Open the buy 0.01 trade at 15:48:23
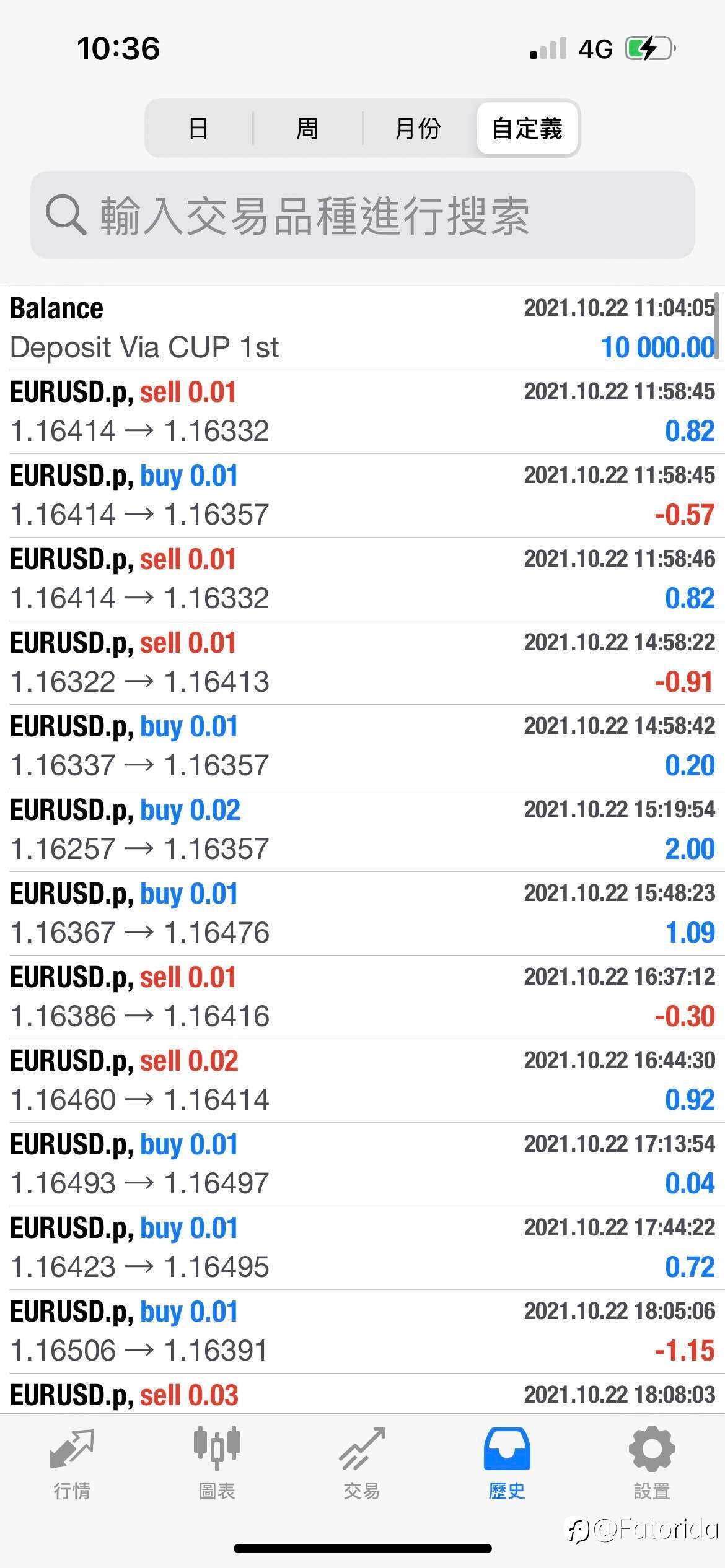The height and width of the screenshot is (1568, 725). coord(362,913)
